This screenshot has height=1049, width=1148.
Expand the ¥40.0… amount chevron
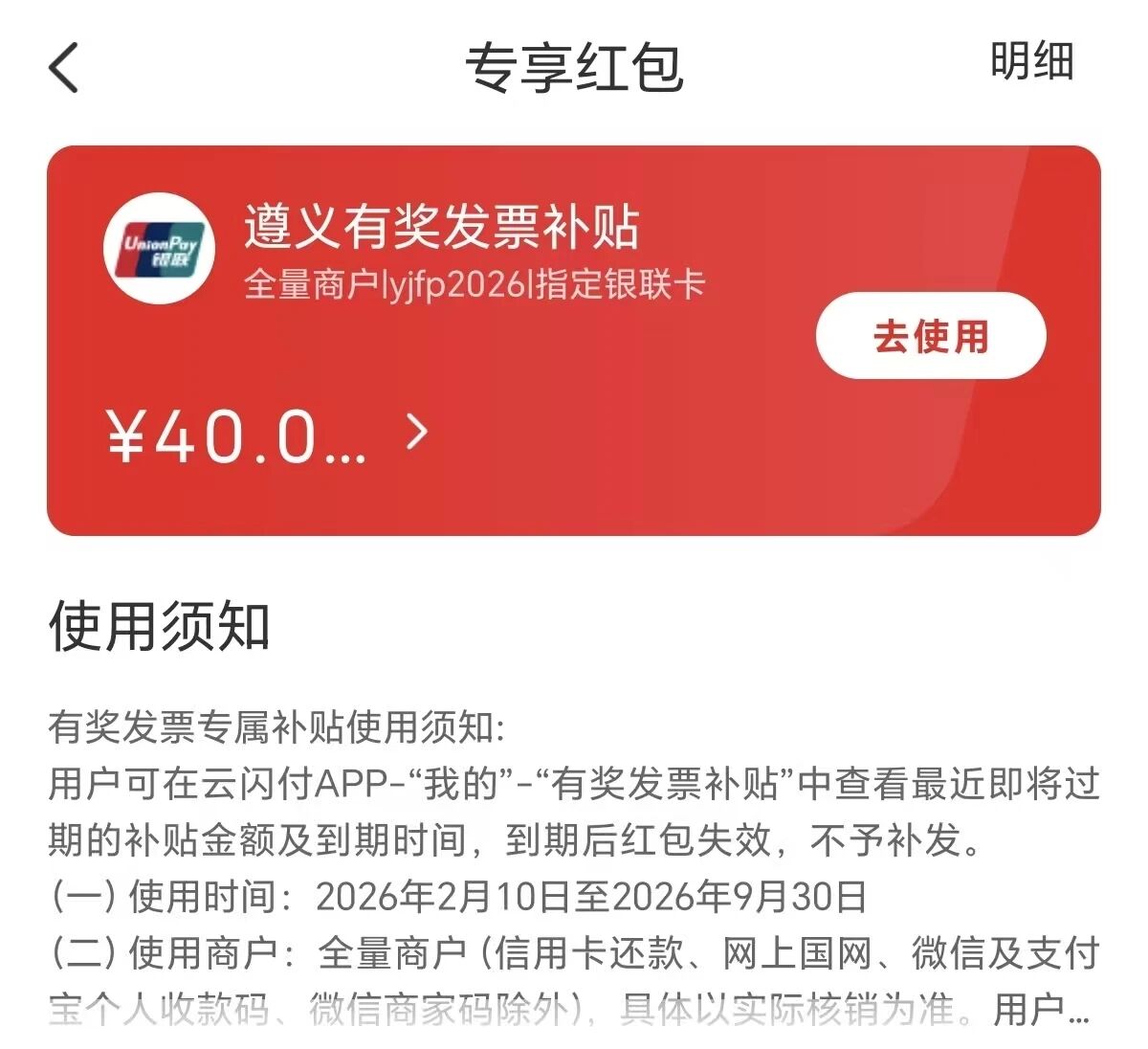pyautogui.click(x=416, y=433)
